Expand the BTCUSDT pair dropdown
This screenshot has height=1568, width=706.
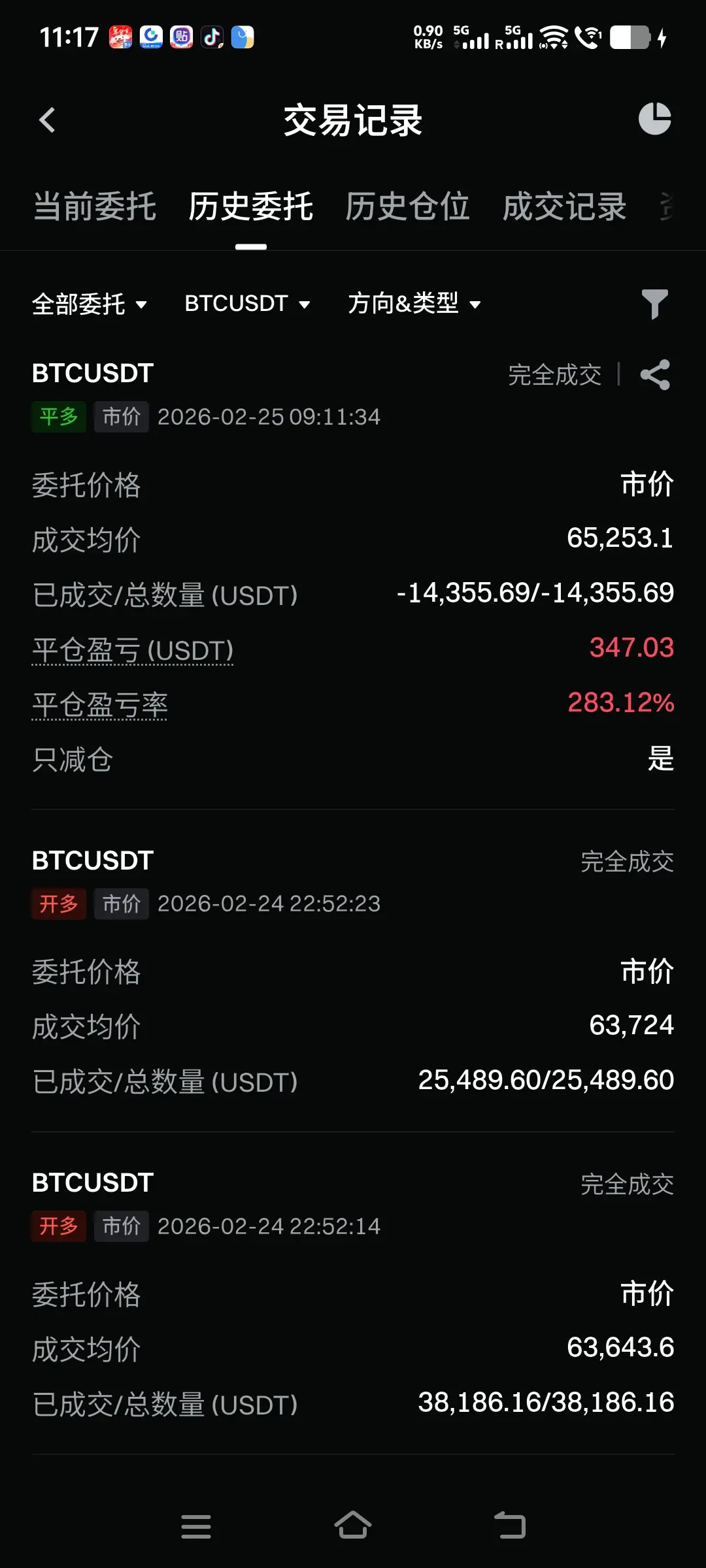[247, 304]
